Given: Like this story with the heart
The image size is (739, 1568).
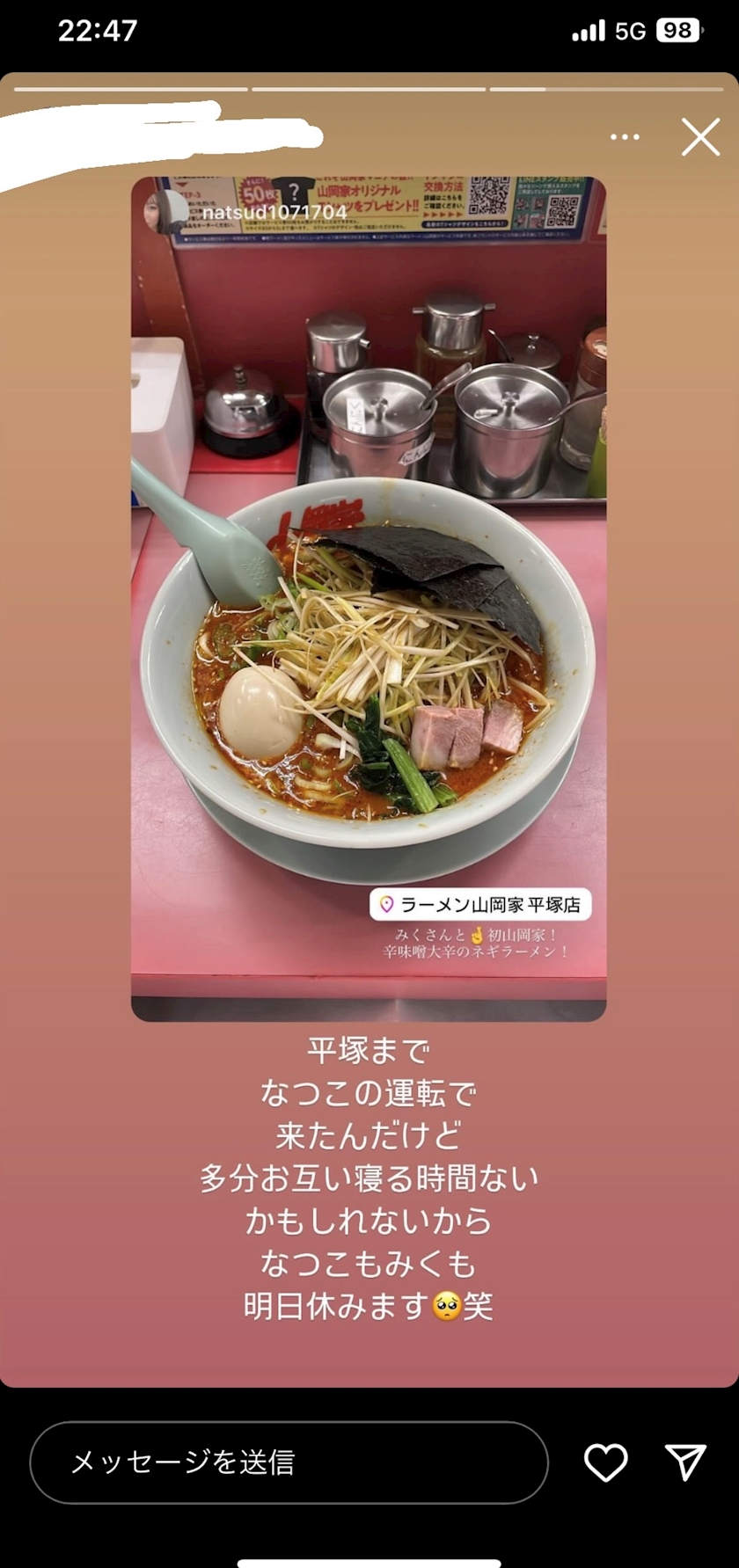Looking at the screenshot, I should click(606, 1462).
